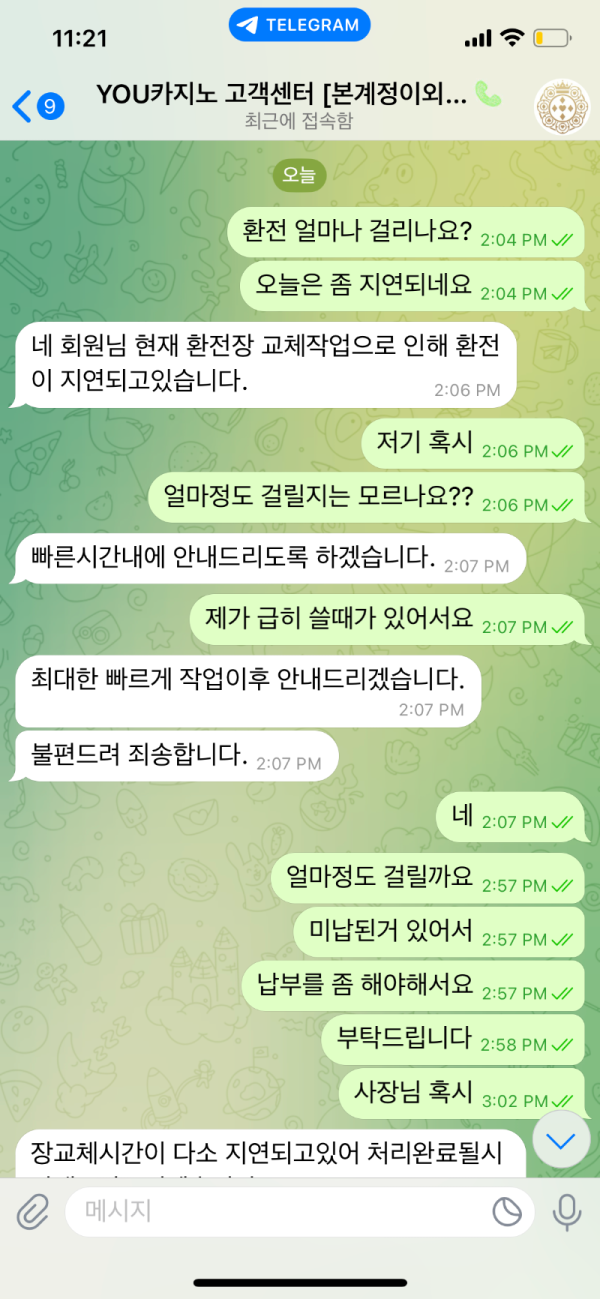This screenshot has height=1299, width=600.
Task: Open the sticker panel in the message box
Action: [507, 1213]
